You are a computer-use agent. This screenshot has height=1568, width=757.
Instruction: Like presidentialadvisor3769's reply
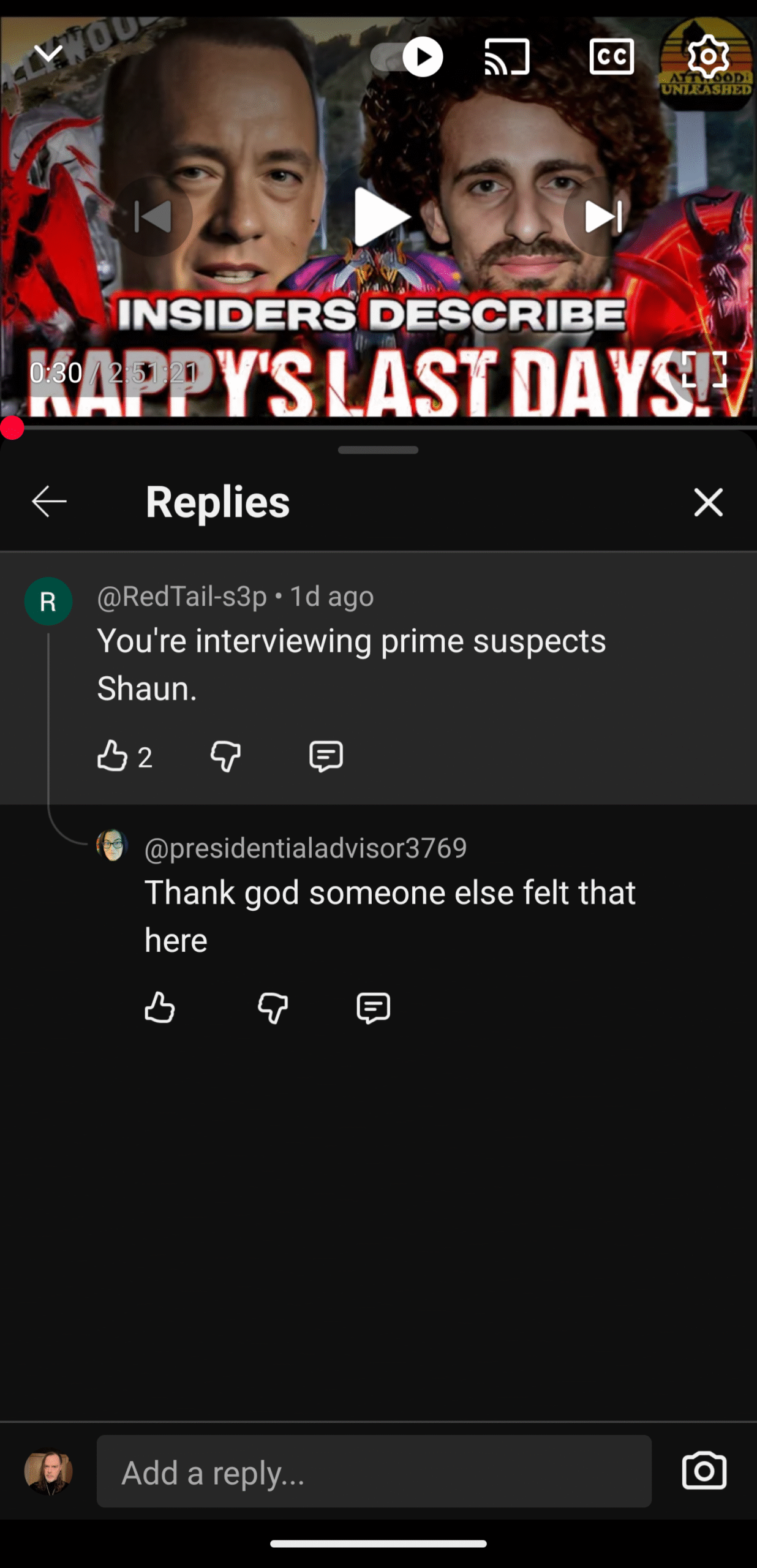tap(160, 1008)
